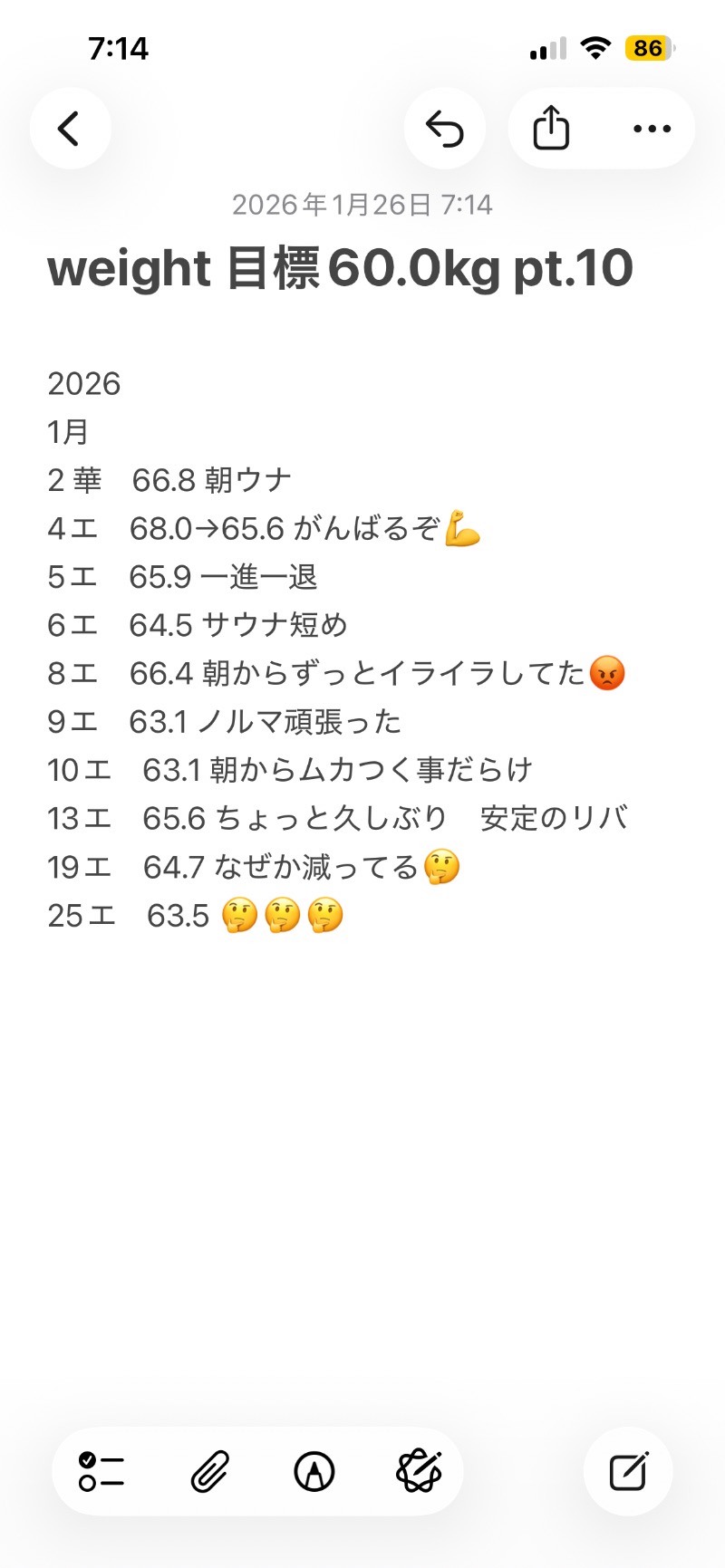Image resolution: width=725 pixels, height=1568 pixels.
Task: Tap the flexed bicep emoji on January 4 line
Action: (463, 528)
